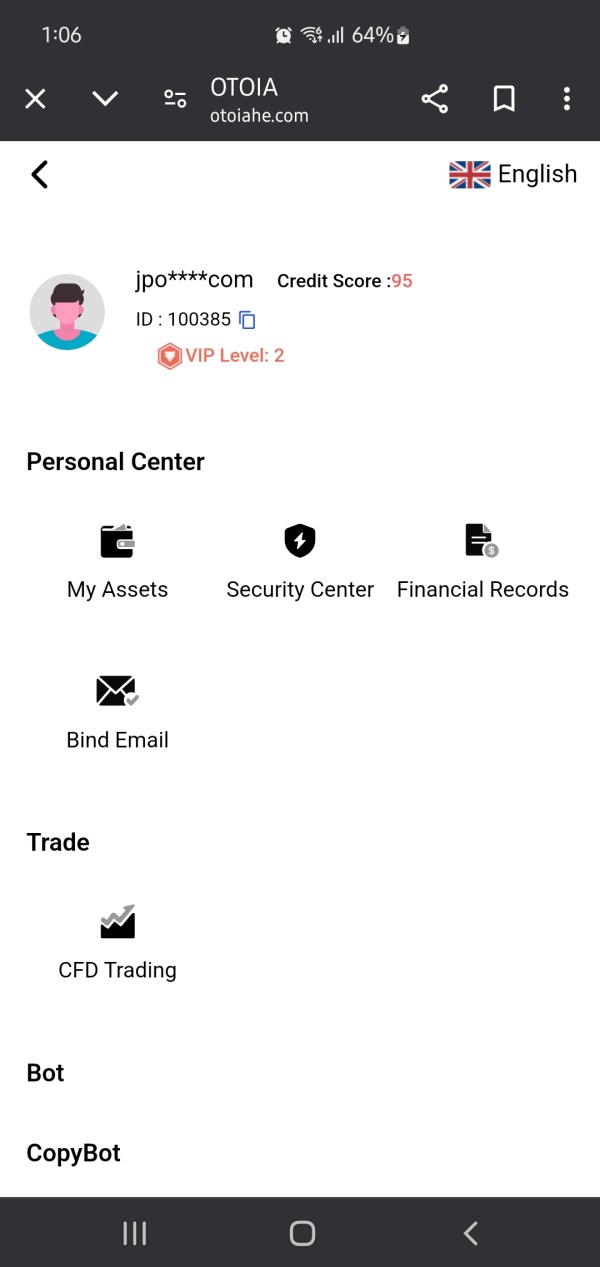Viewport: 600px width, 1267px height.
Task: View Financial Records
Action: 482,562
